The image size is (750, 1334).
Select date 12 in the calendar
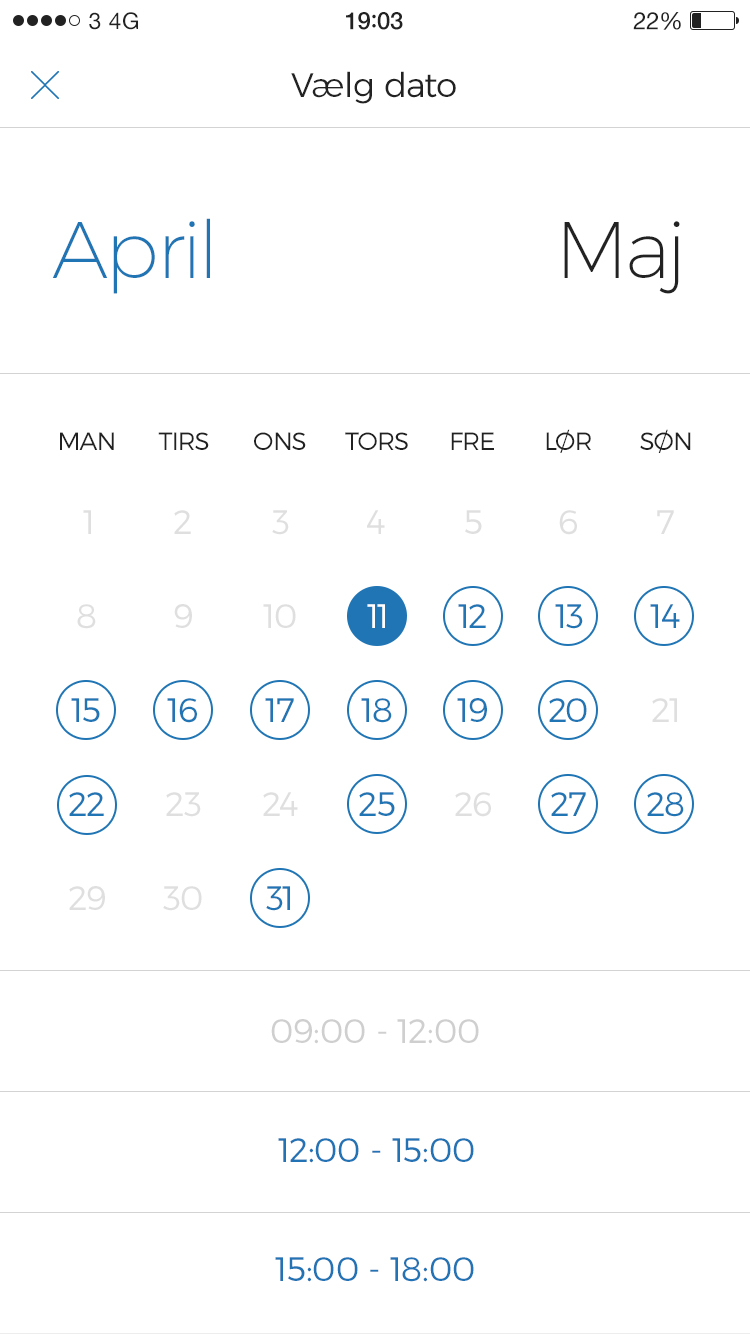473,616
